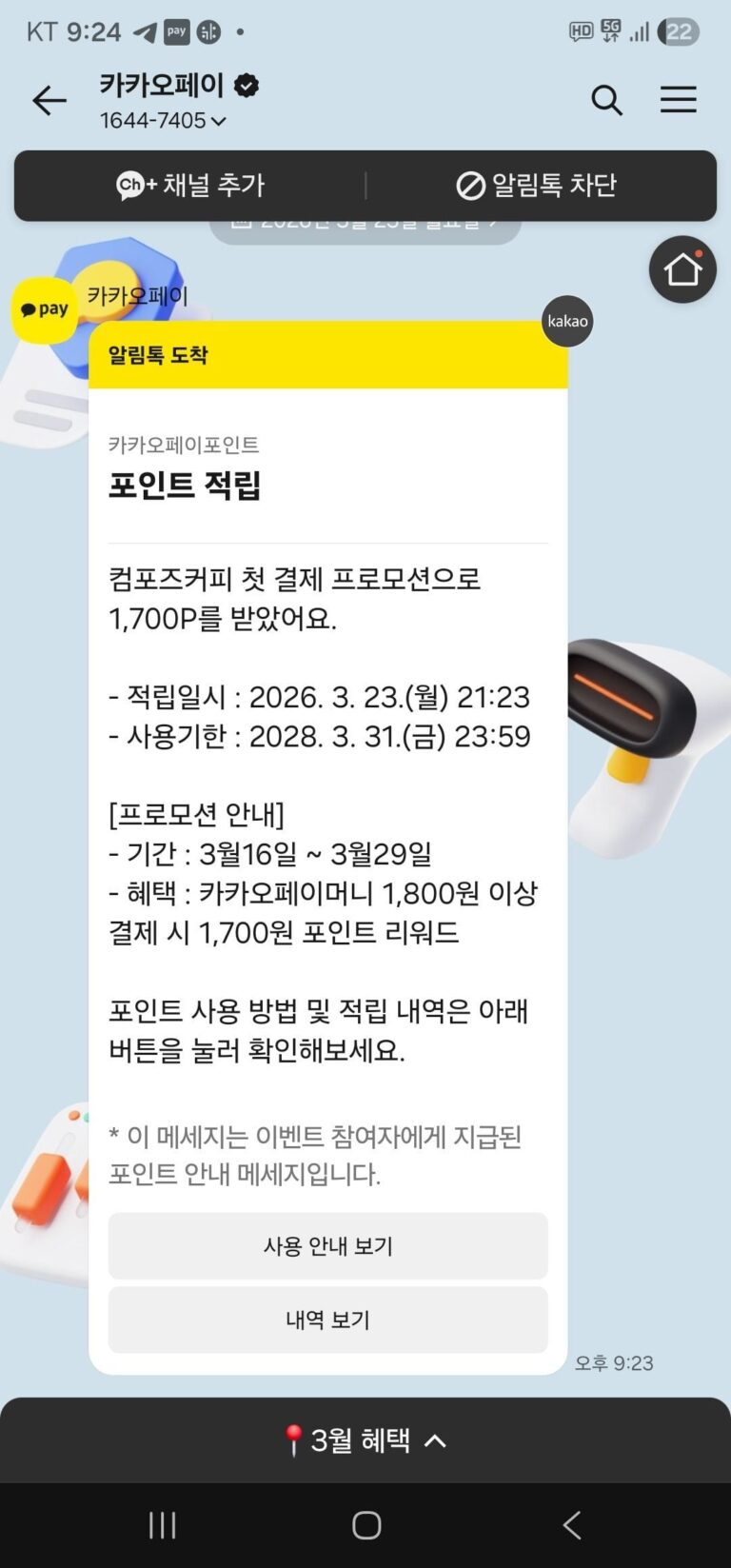The width and height of the screenshot is (731, 1568).
Task: View point history with 내역 보기
Action: point(327,1320)
